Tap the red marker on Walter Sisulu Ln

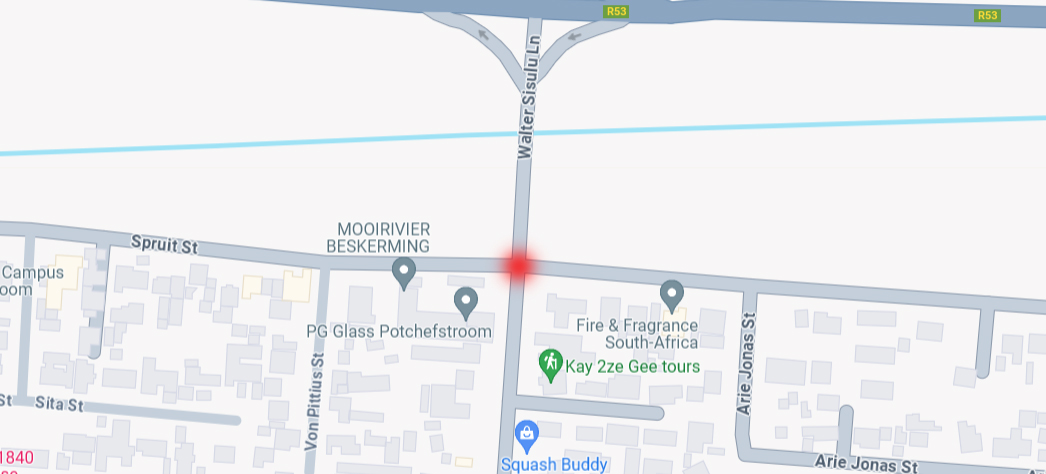point(519,265)
